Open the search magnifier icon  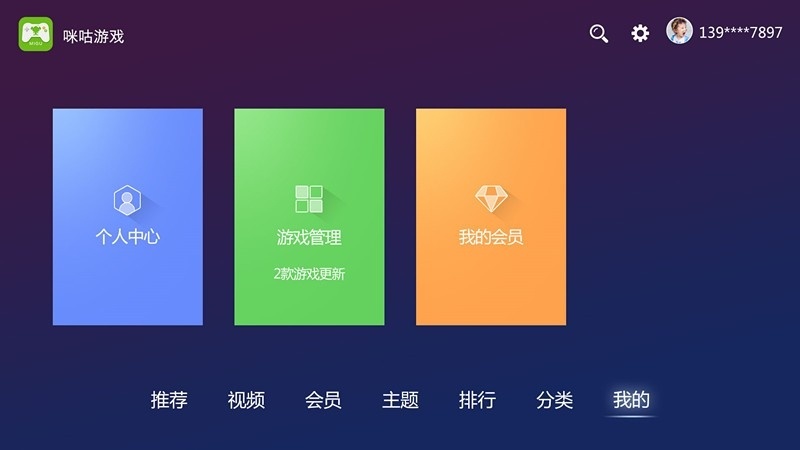tap(599, 33)
